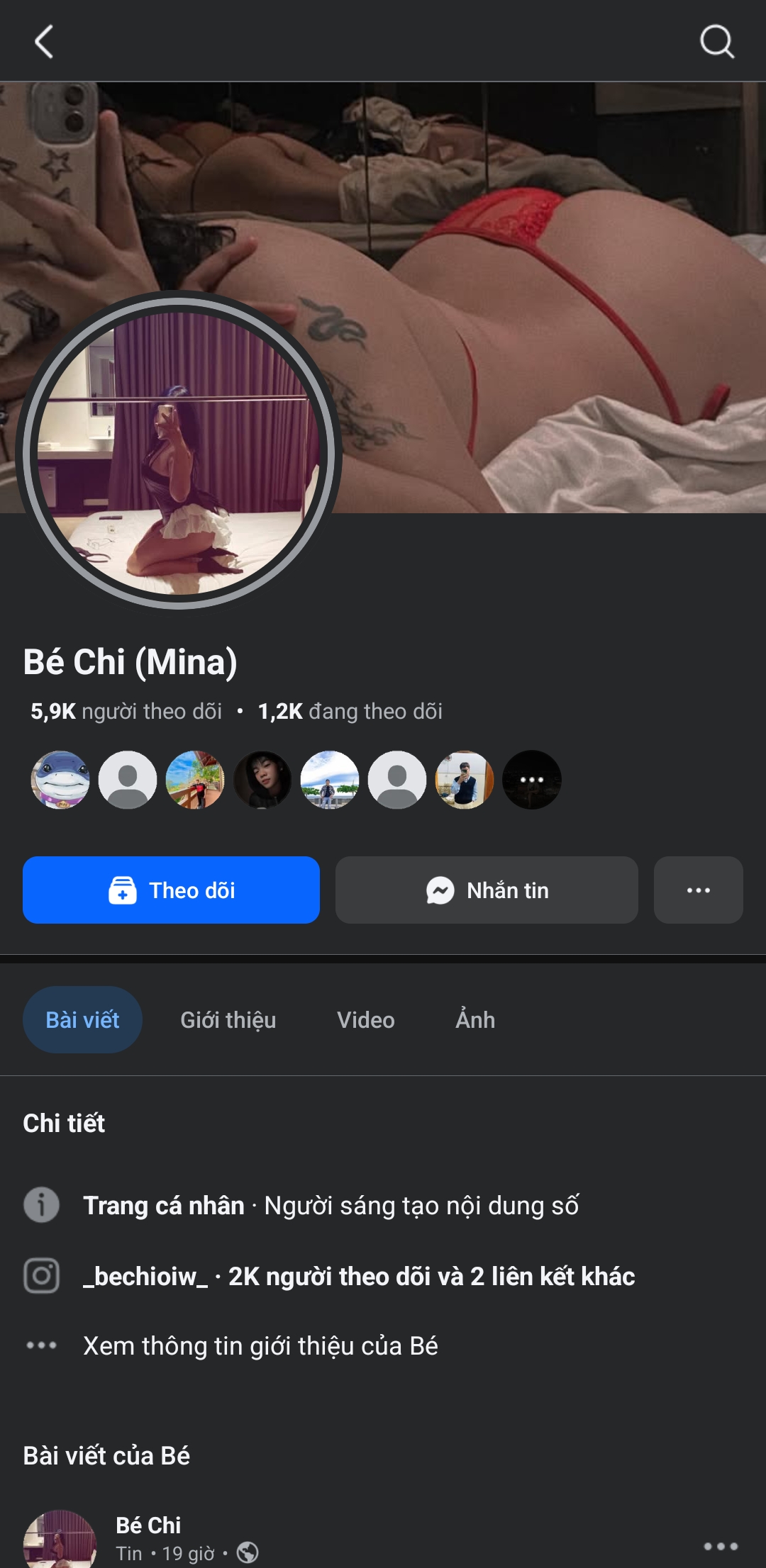Open the Video tab

365,1019
